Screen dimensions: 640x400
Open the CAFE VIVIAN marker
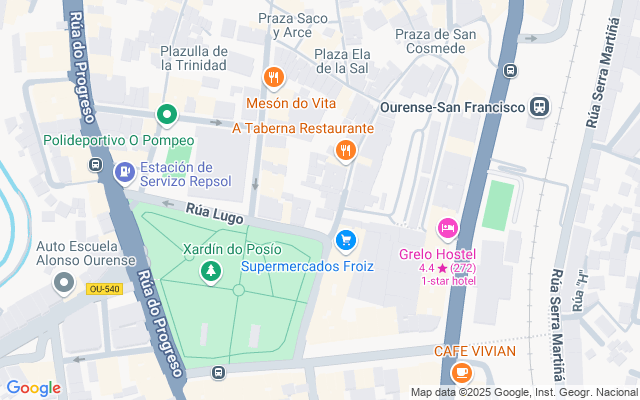pos(461,373)
